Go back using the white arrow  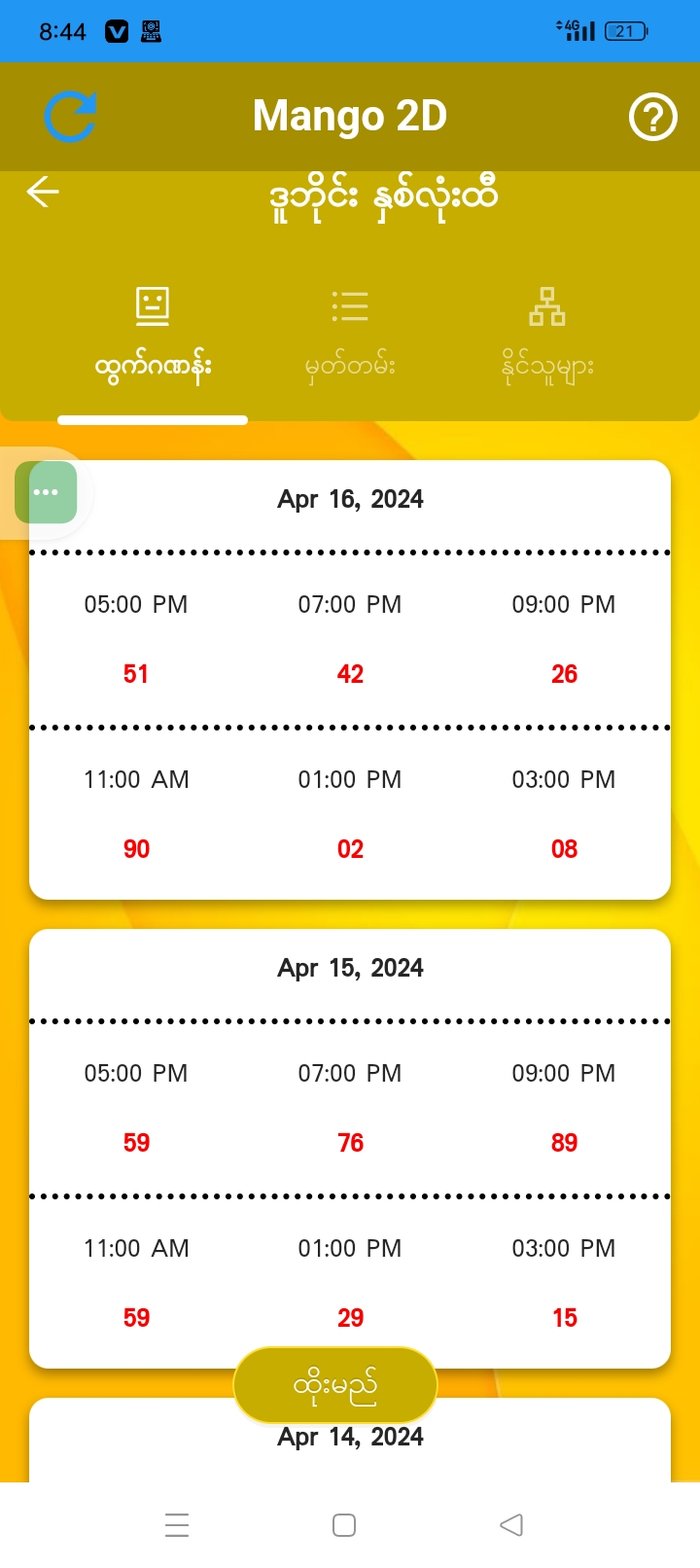43,192
